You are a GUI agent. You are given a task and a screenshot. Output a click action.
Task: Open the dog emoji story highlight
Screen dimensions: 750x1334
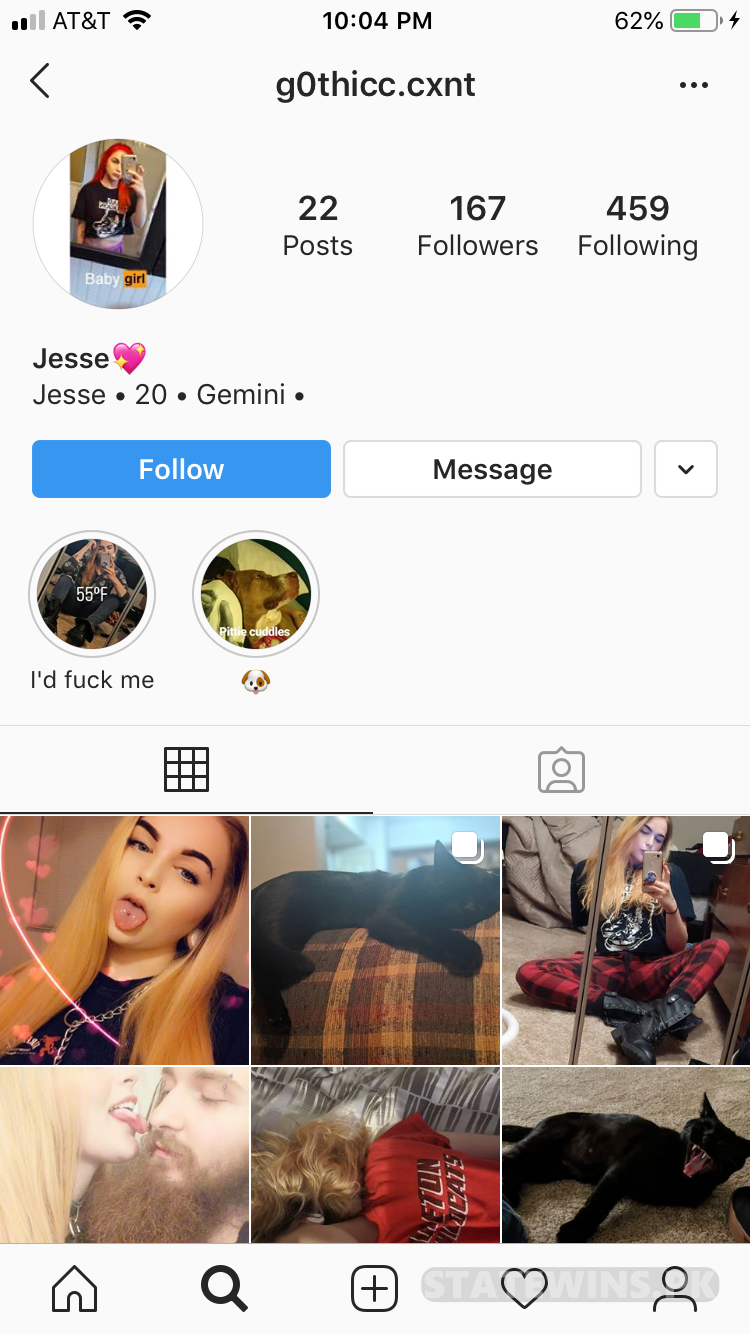[x=256, y=594]
